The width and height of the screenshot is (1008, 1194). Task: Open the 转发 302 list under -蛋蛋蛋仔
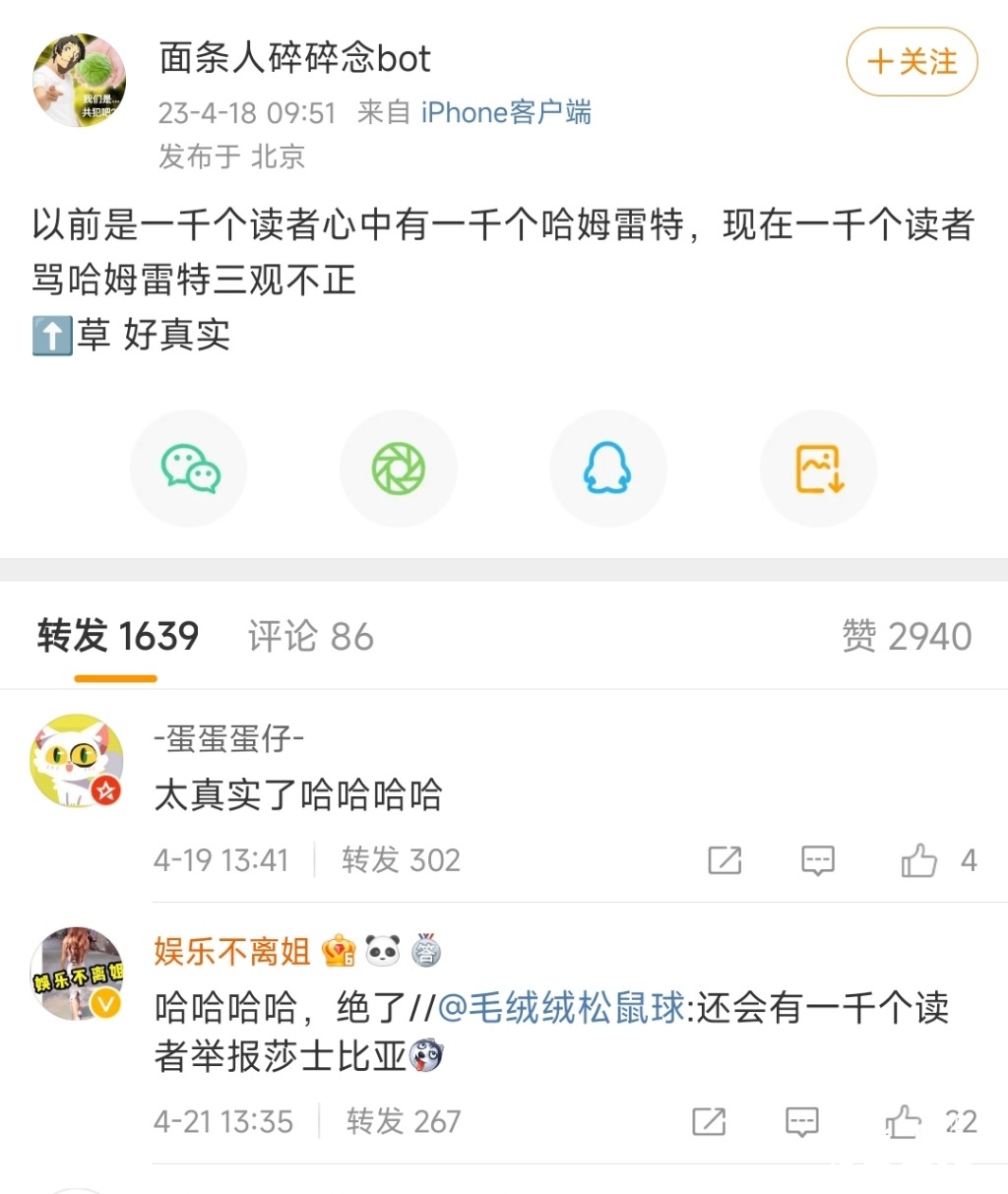point(400,859)
